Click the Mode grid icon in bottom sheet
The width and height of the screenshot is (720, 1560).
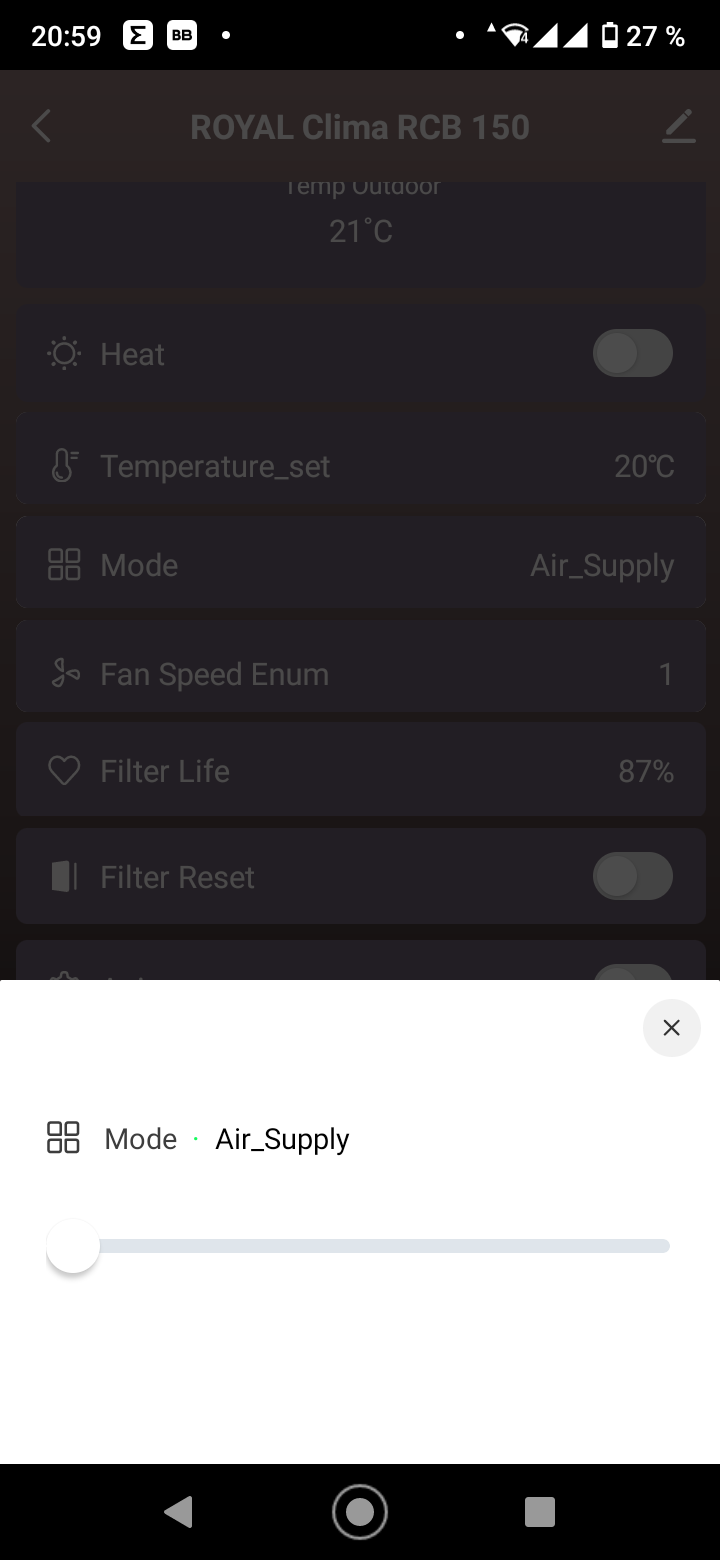63,1138
